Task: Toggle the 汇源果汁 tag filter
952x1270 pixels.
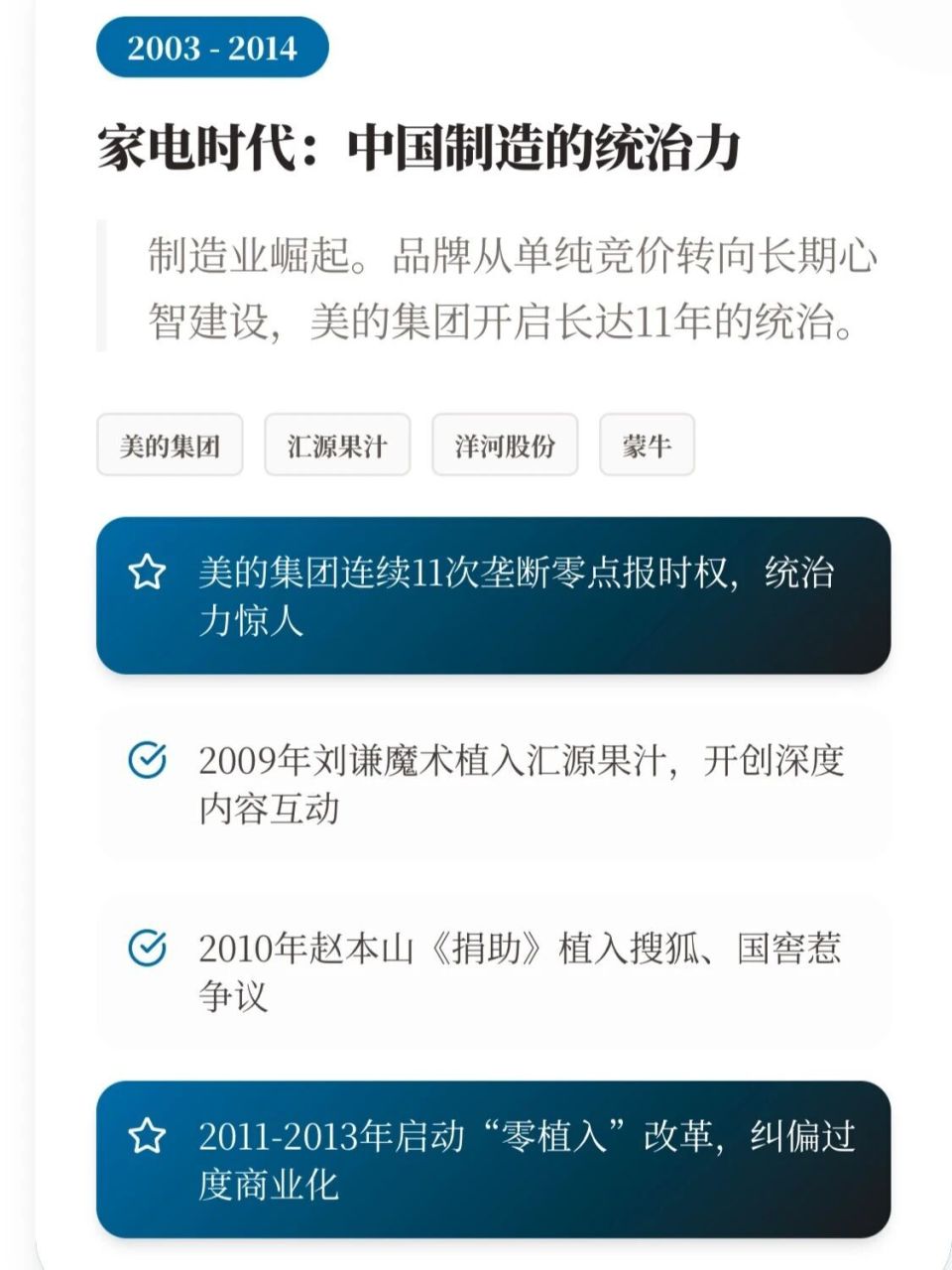Action: 337,444
